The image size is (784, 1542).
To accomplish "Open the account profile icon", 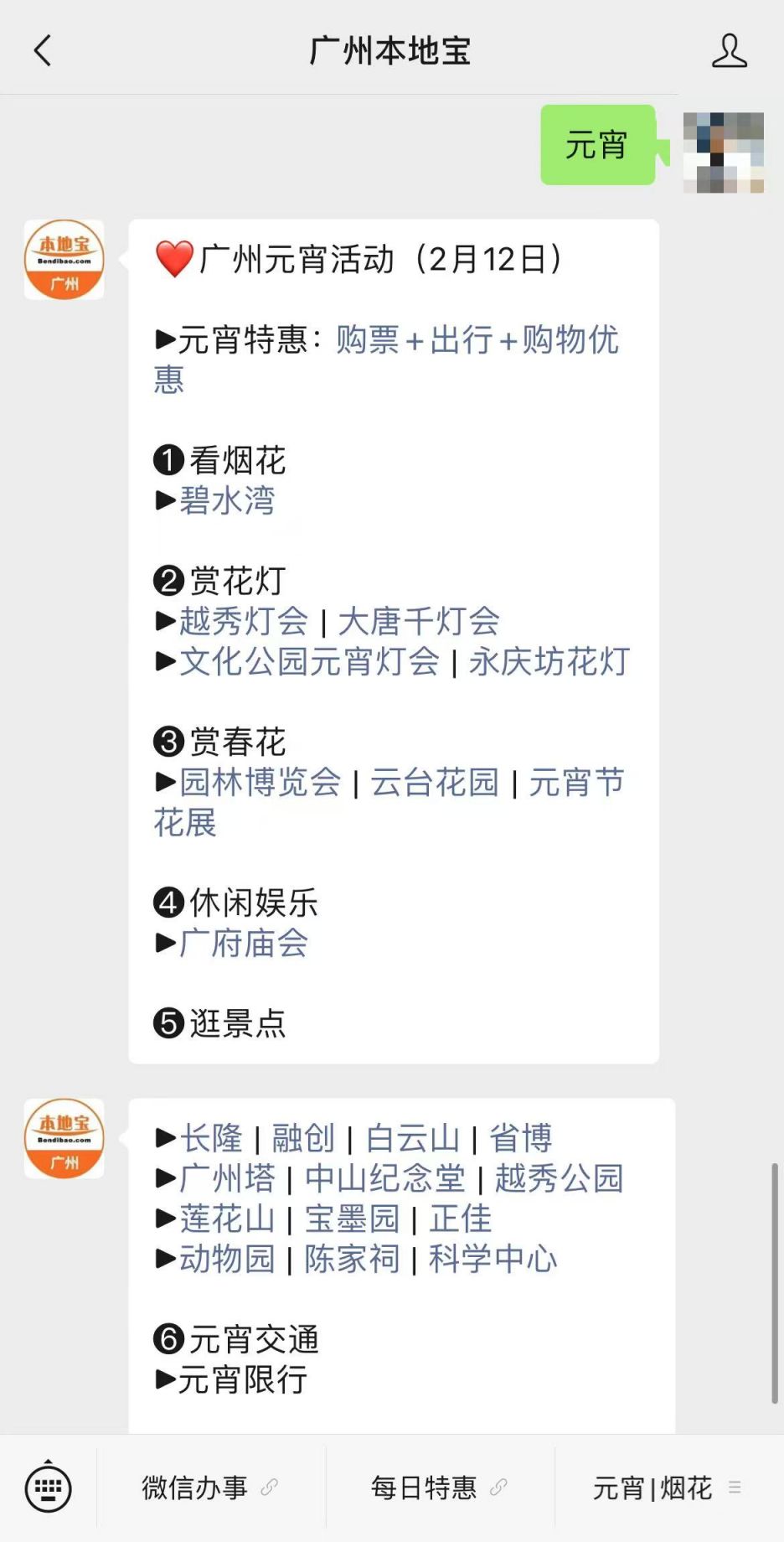I will point(729,50).
